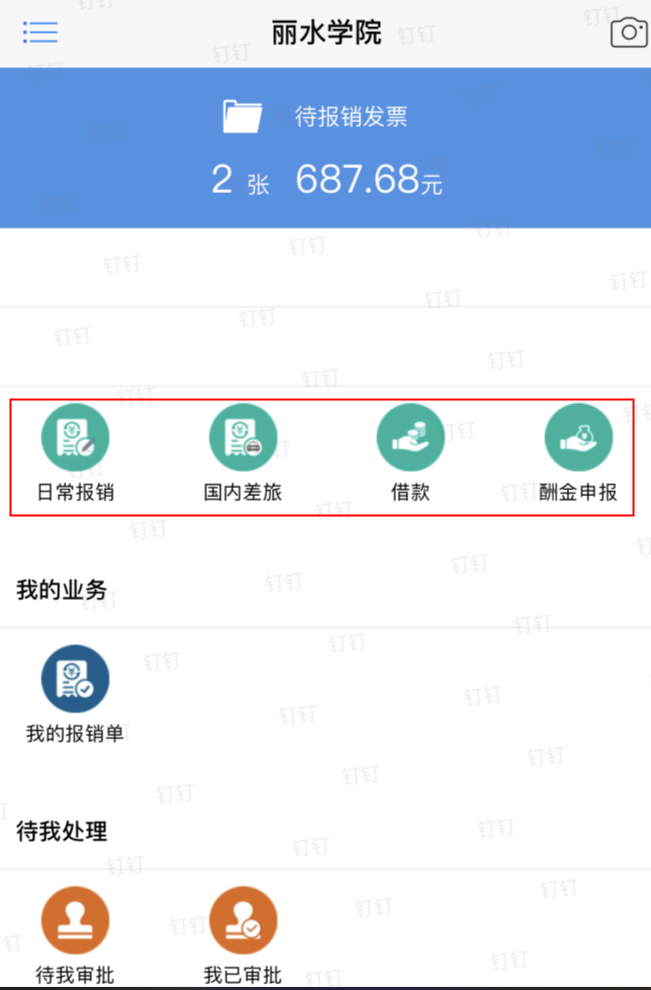Open the list menu icon
Viewport: 651px width, 990px height.
[x=40, y=32]
